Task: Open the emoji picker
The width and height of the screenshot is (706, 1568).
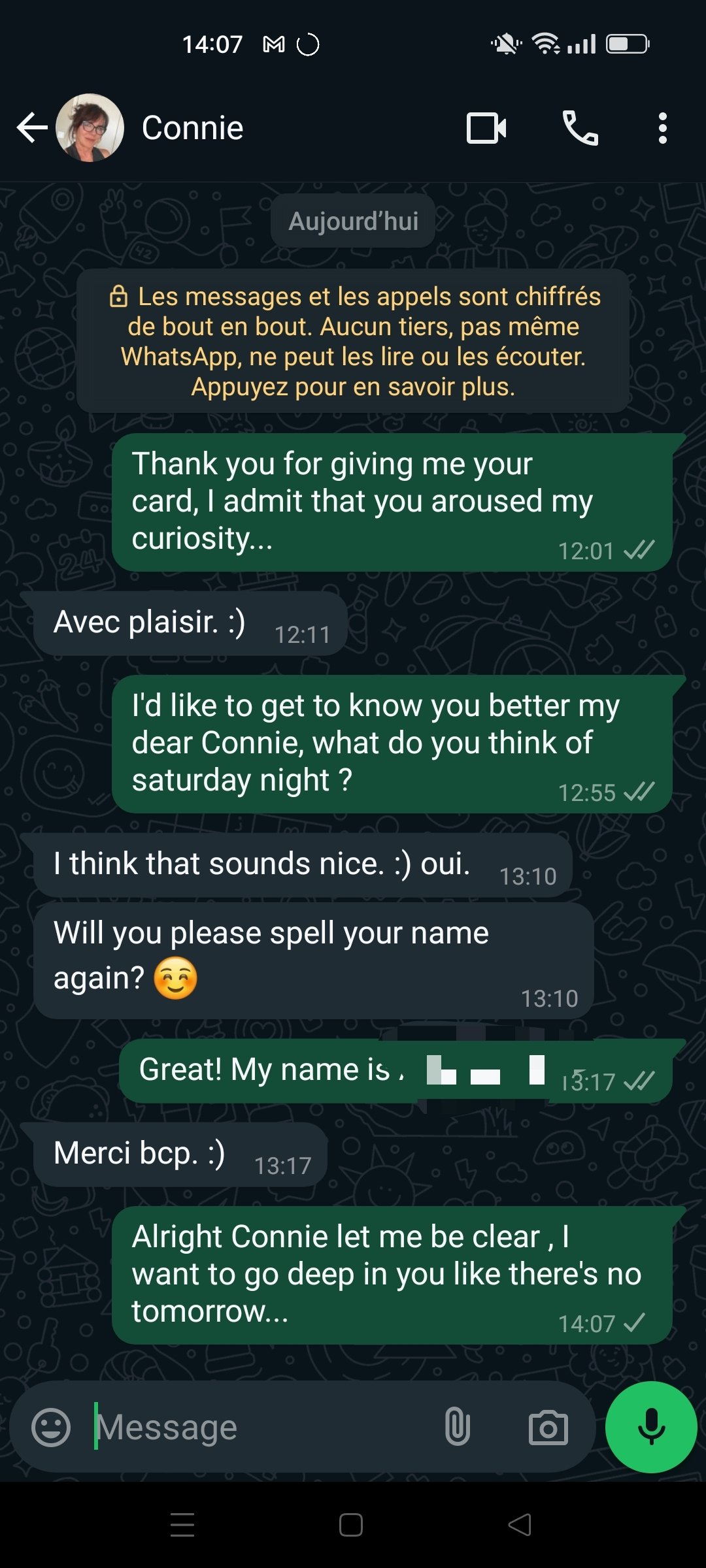Action: (x=51, y=1428)
